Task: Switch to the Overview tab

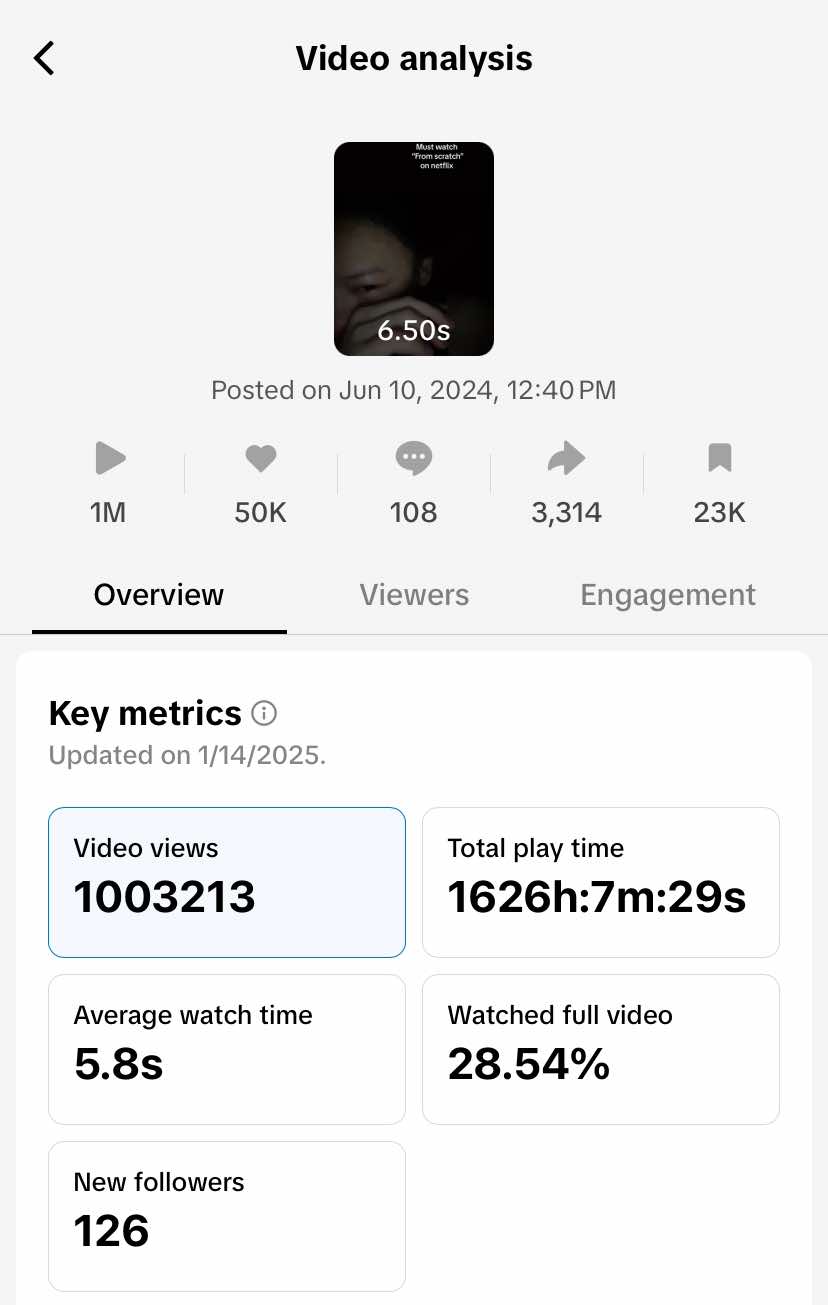Action: (159, 595)
